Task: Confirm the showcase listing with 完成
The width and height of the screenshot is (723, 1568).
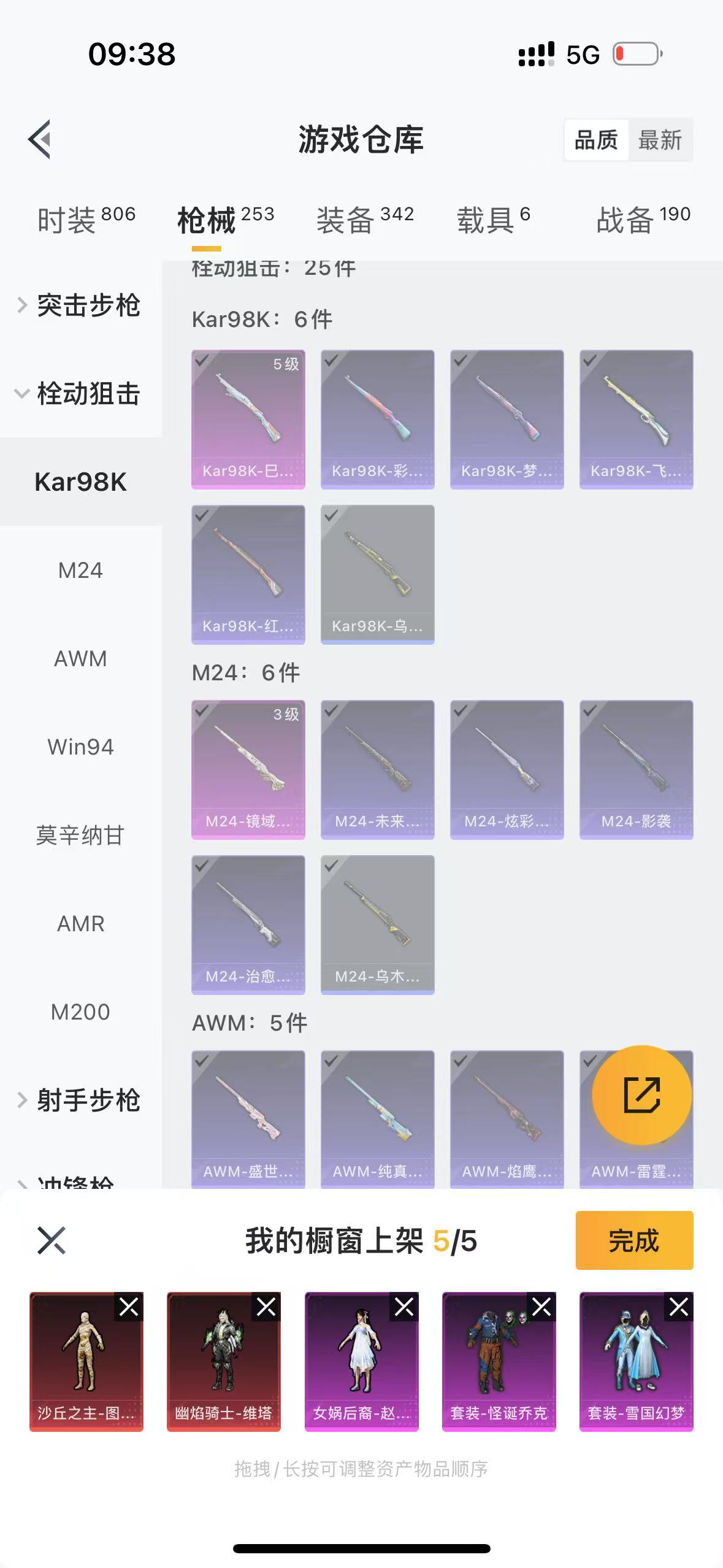Action: click(634, 1240)
